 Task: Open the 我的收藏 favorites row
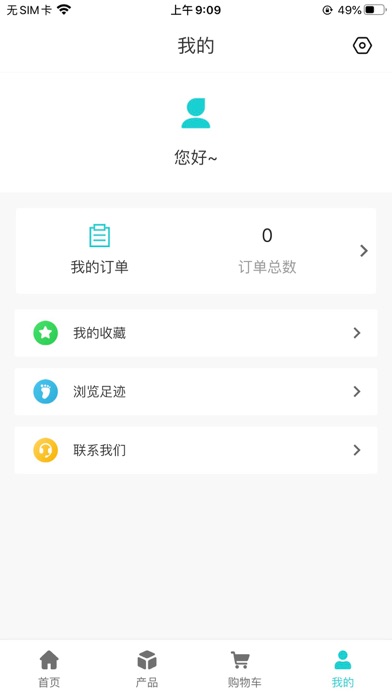coord(196,333)
